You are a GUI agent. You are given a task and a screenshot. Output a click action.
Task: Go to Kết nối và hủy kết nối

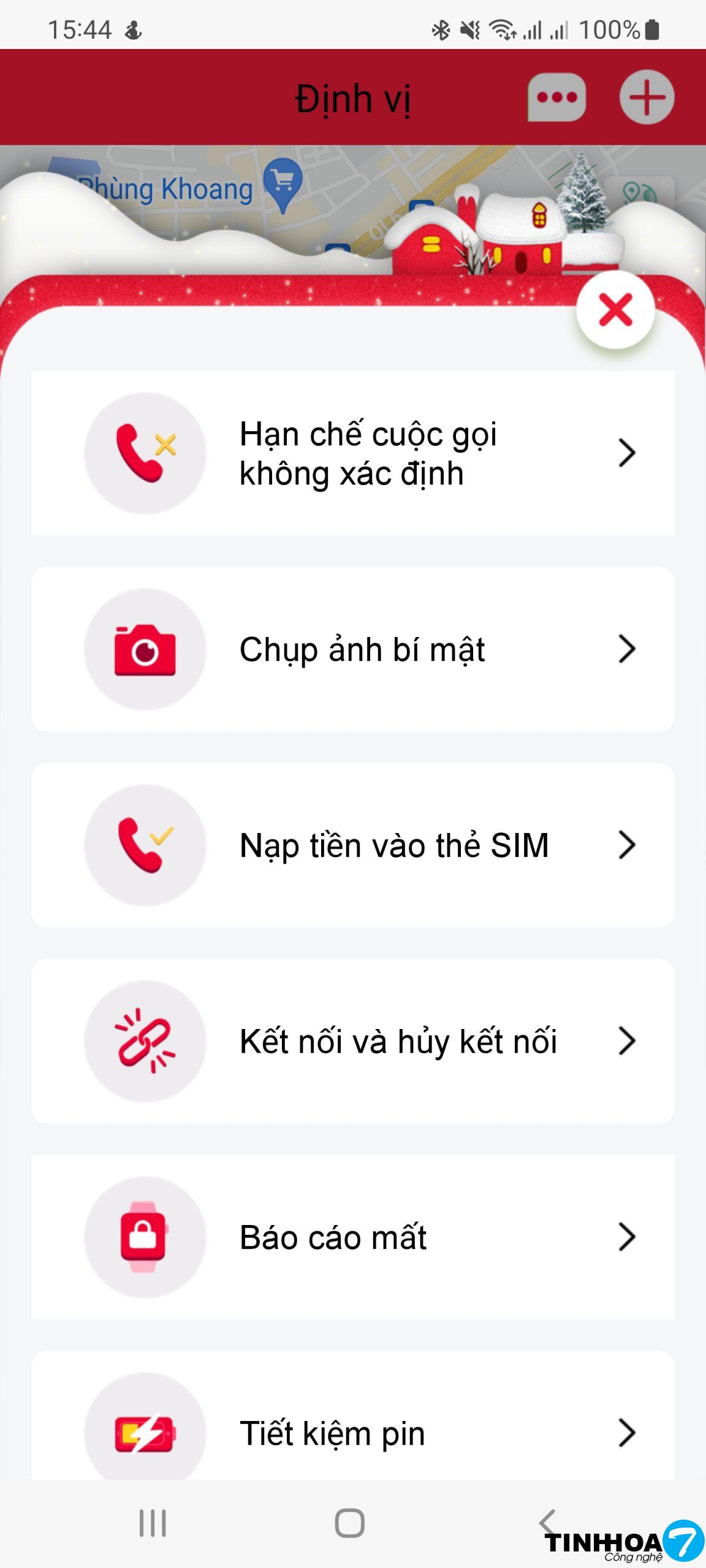[x=353, y=1041]
